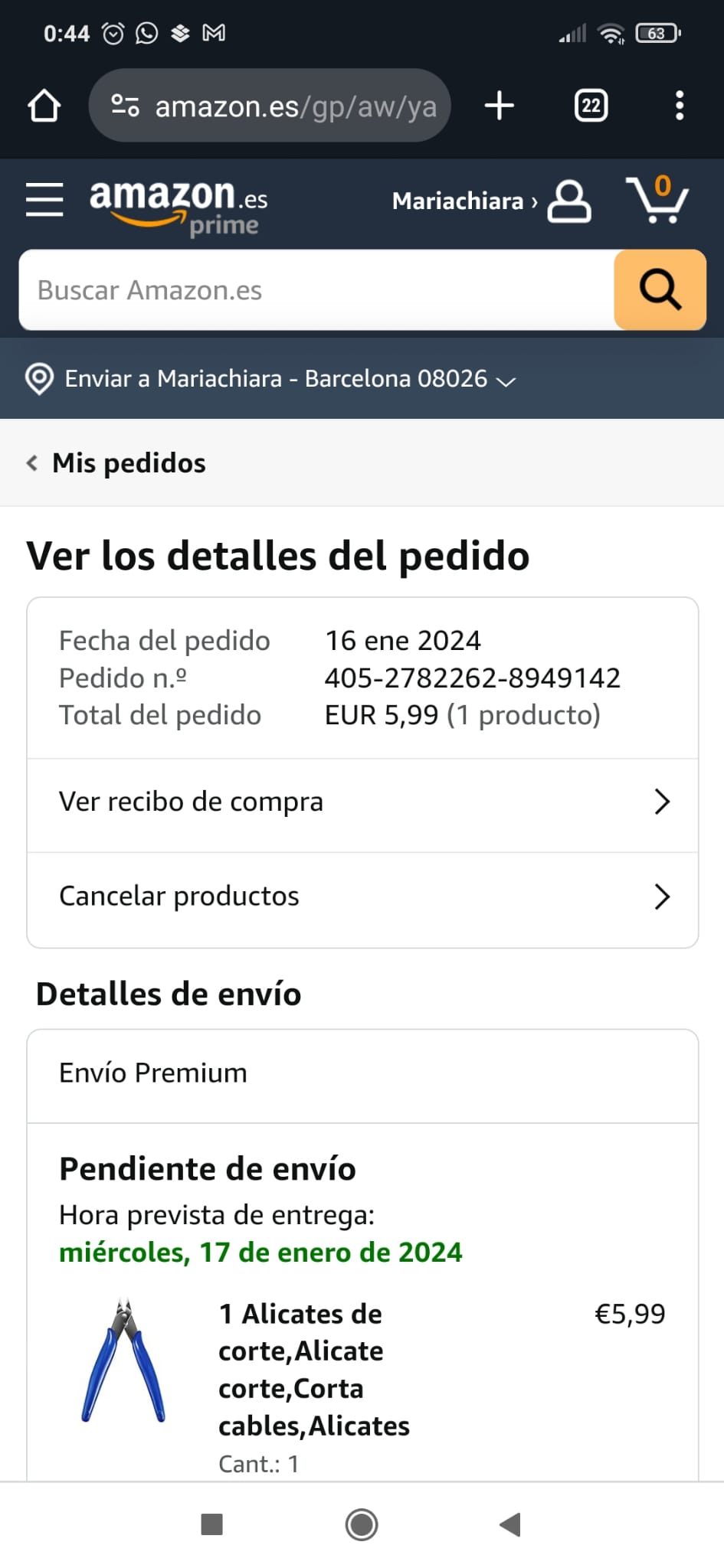Screen dimensions: 724x1568
Task: Open the shopping cart
Action: click(x=657, y=200)
